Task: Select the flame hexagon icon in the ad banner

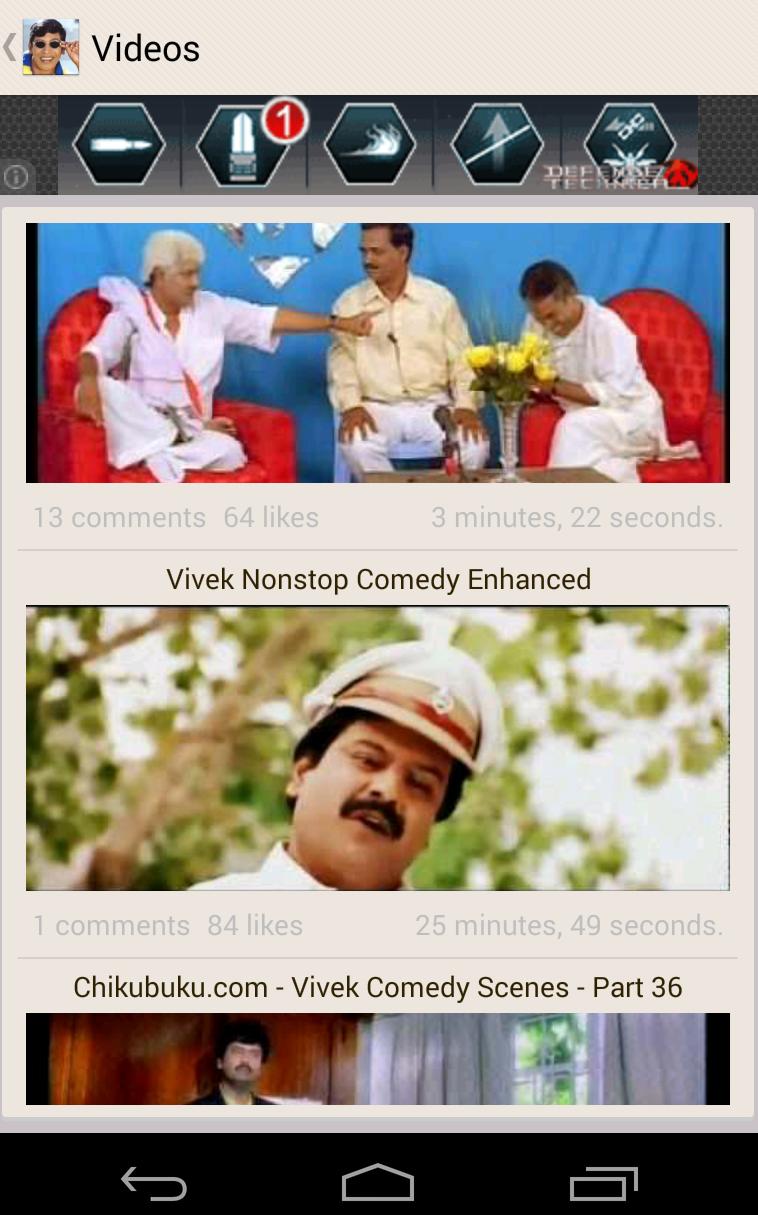Action: coord(371,144)
